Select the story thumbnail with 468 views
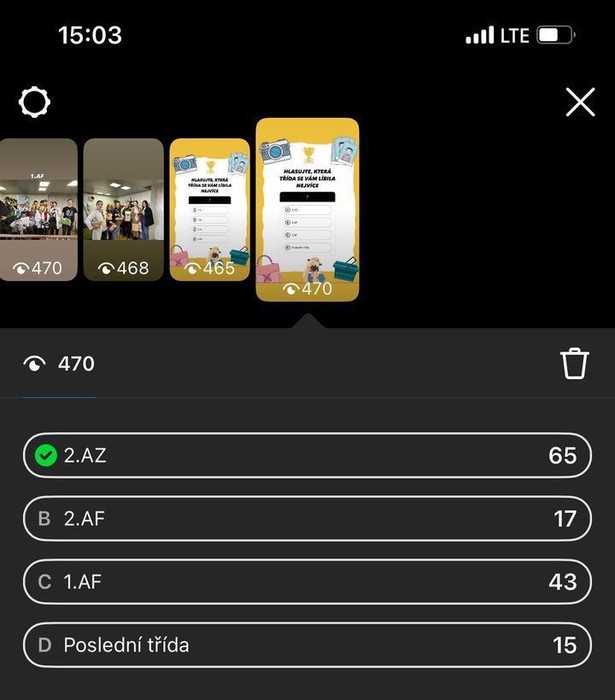Screen dimensions: 615x700 point(123,210)
